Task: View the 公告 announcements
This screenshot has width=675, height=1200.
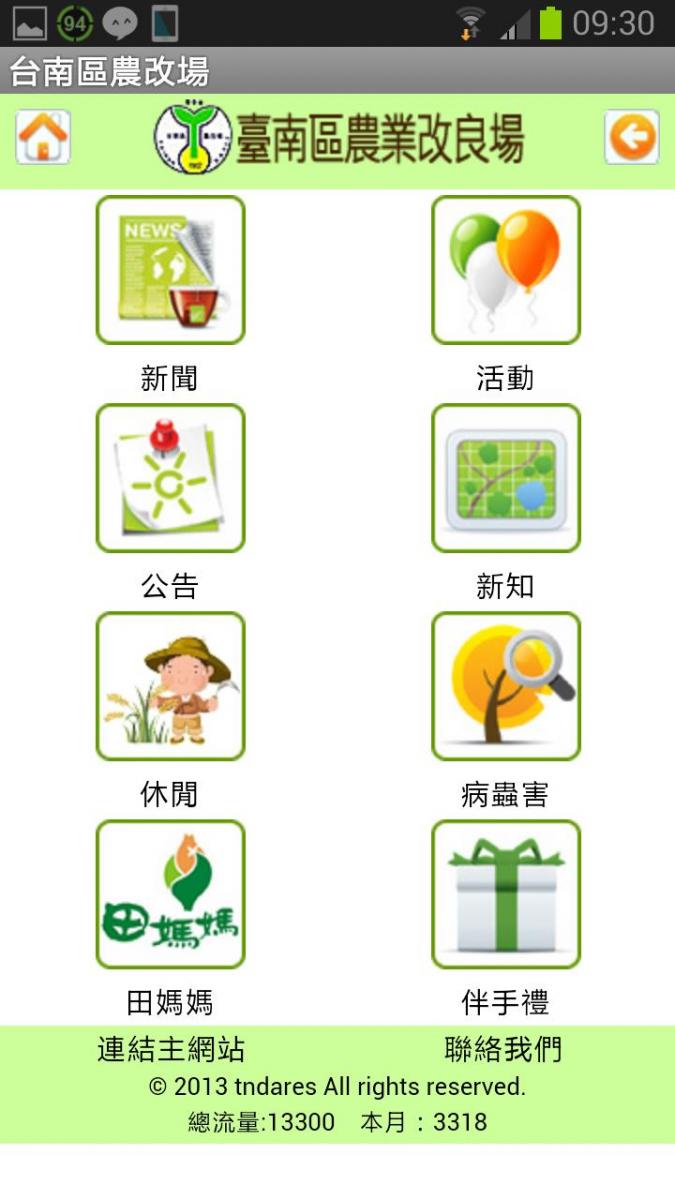Action: click(x=170, y=478)
